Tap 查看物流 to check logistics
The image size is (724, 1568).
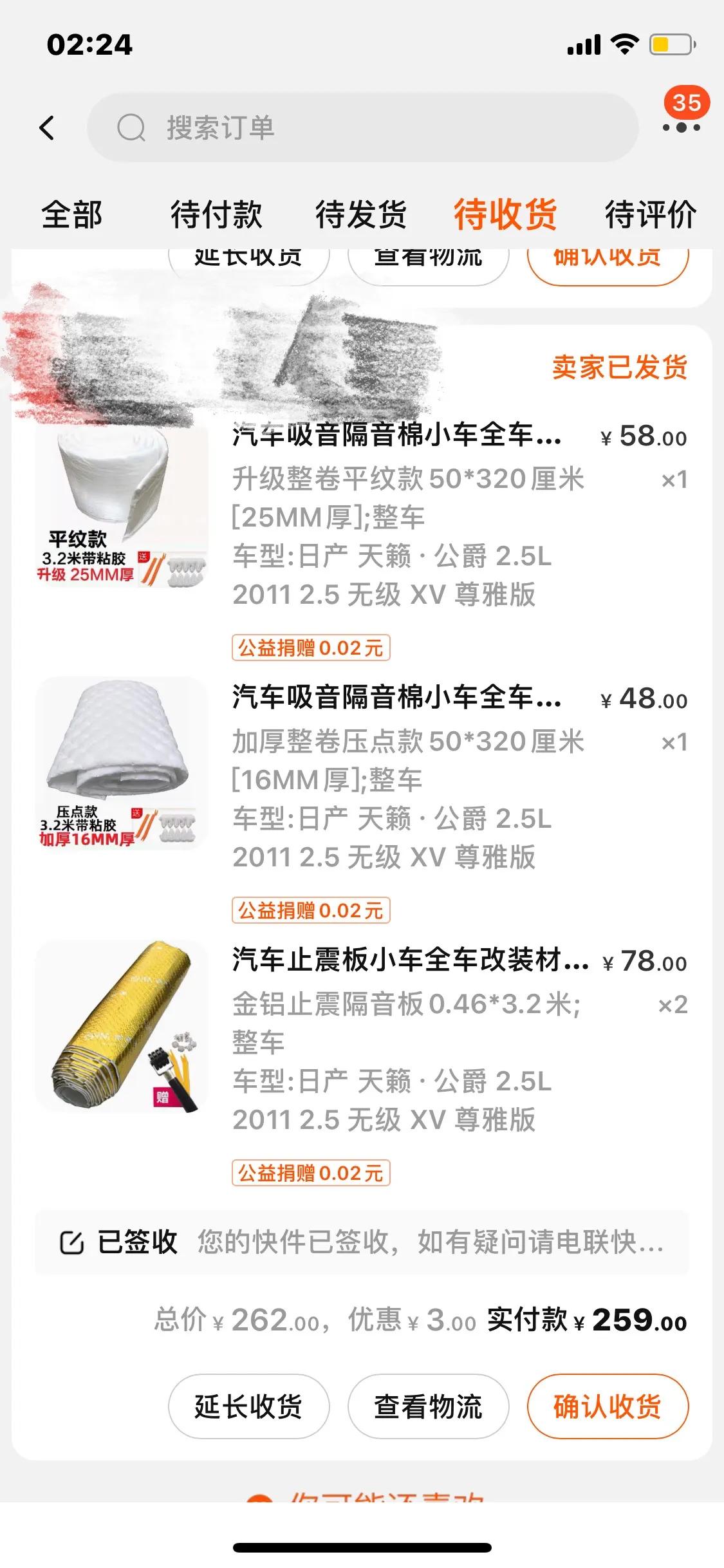click(x=428, y=1407)
